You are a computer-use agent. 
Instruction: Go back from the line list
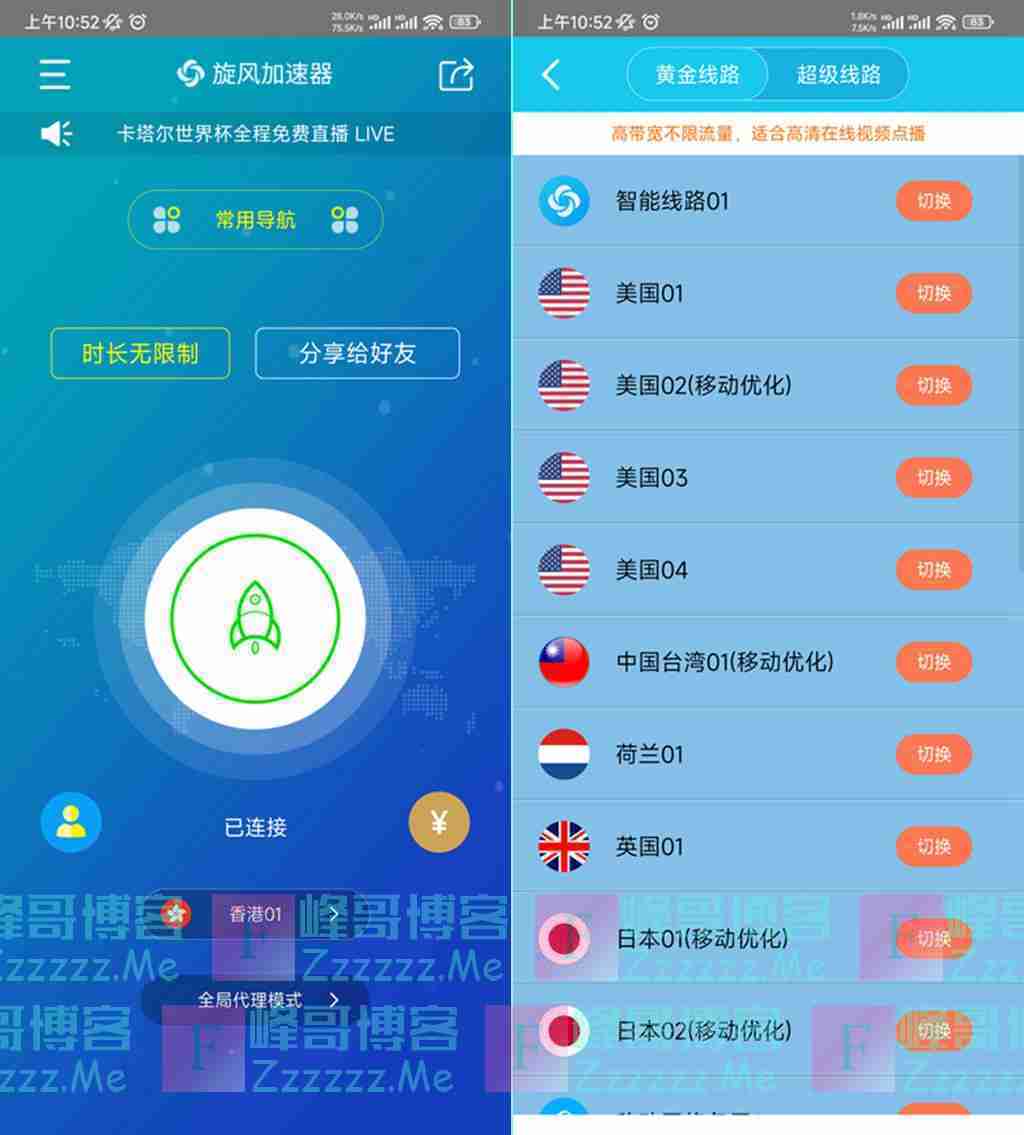pyautogui.click(x=551, y=74)
